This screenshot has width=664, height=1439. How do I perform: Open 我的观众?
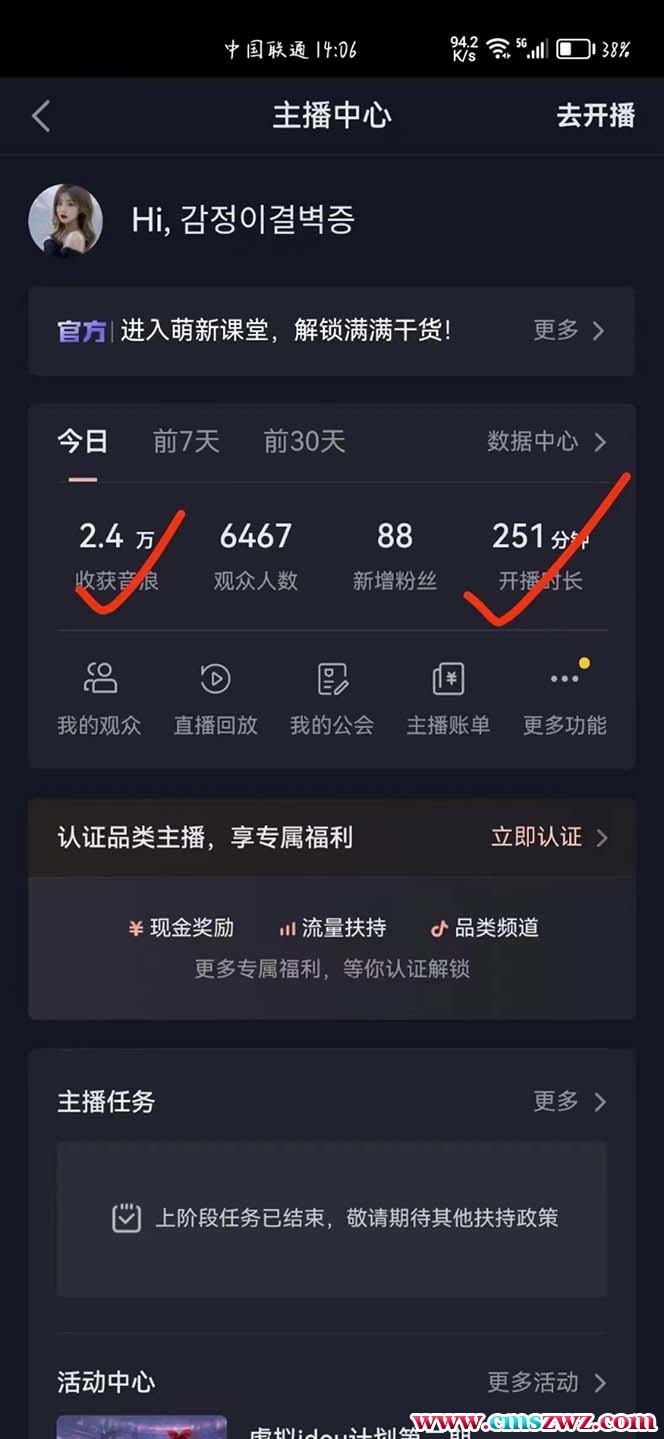[x=99, y=698]
